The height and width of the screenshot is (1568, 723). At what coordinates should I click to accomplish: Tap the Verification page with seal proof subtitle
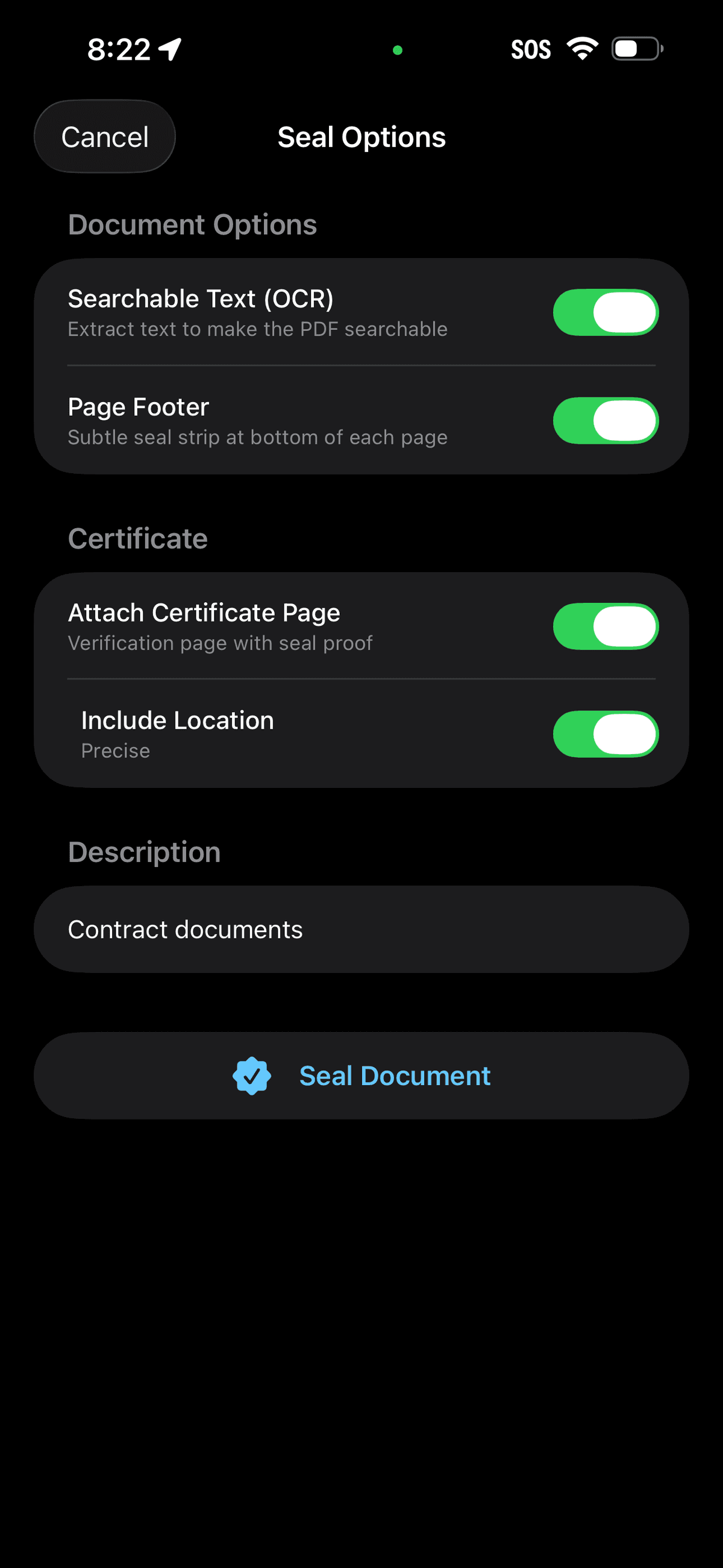coord(221,643)
